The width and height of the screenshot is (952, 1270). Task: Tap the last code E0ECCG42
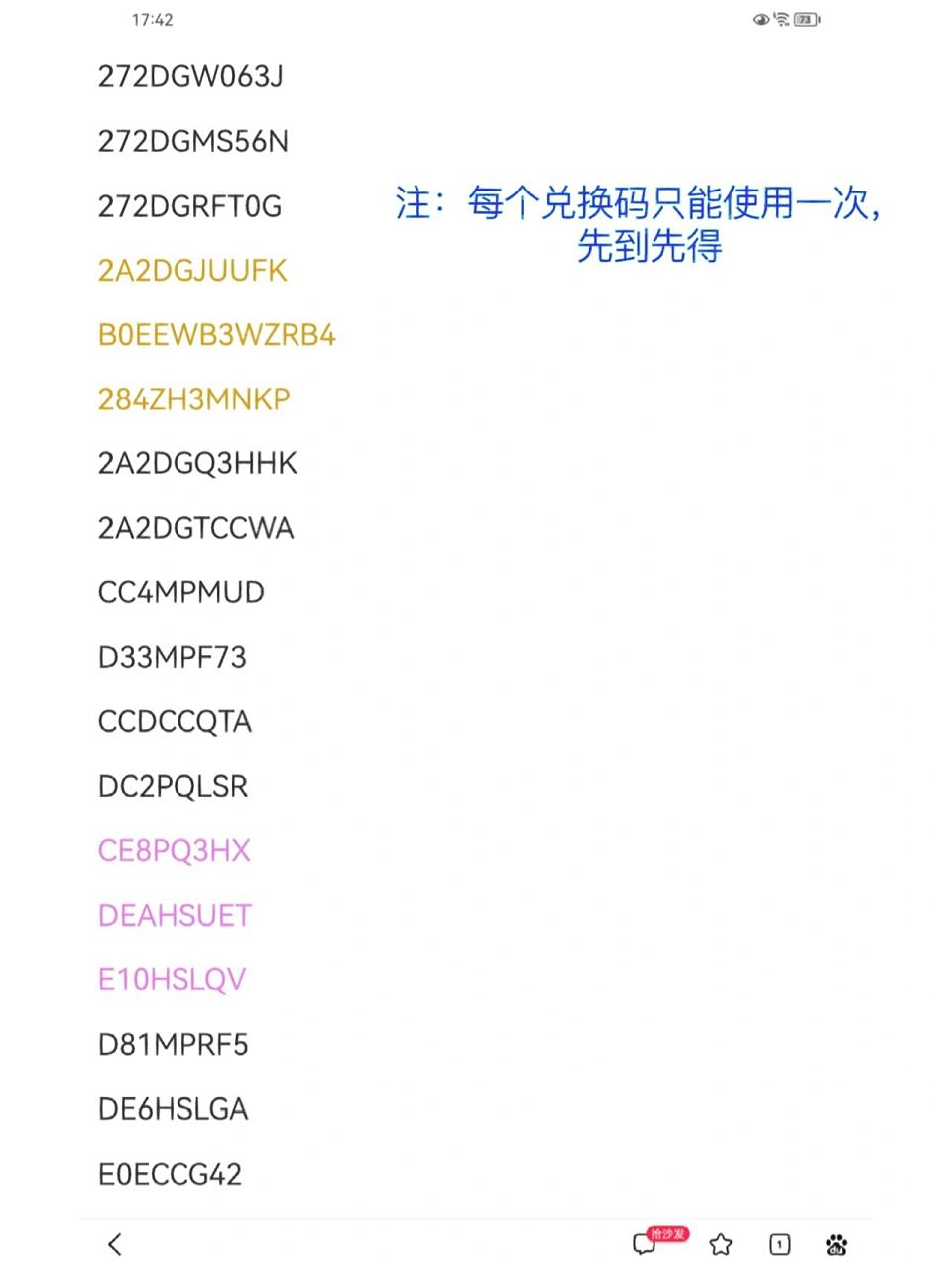(169, 1174)
